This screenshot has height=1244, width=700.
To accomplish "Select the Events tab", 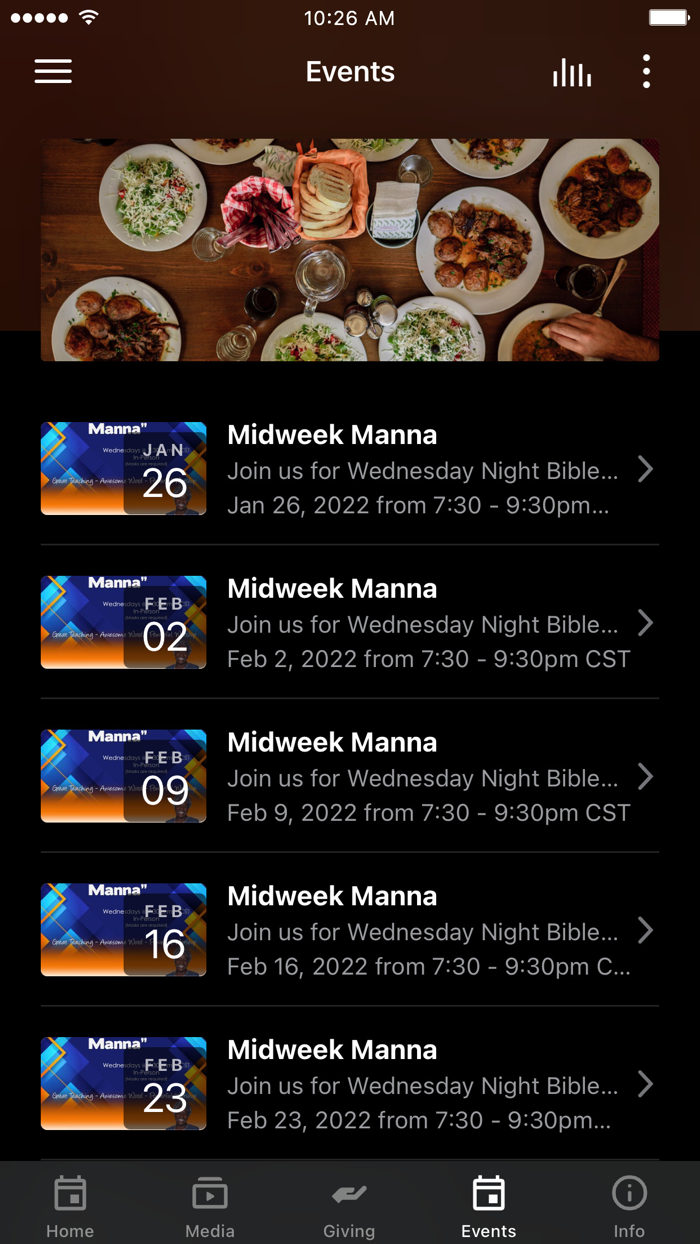I will (x=489, y=1204).
